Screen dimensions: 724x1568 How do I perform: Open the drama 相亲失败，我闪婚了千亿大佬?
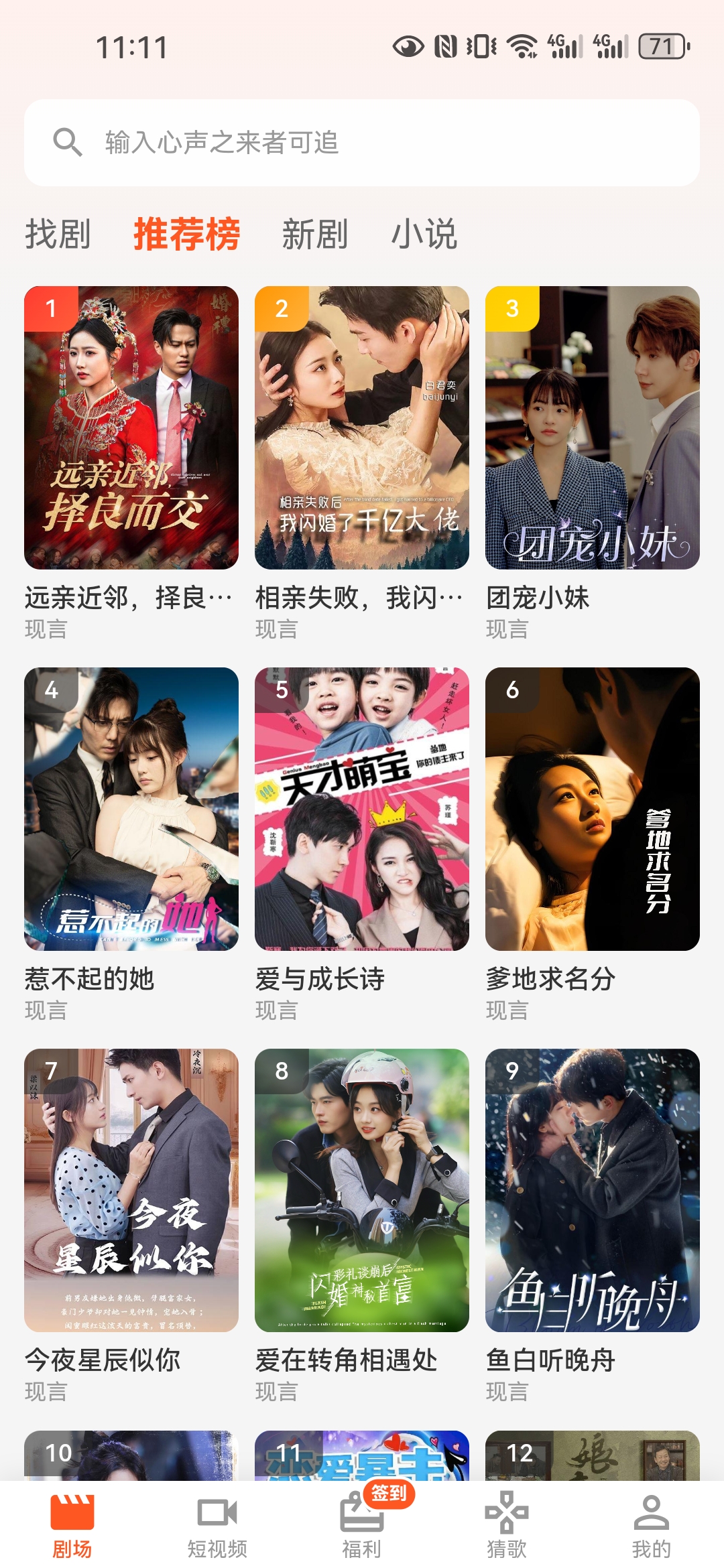pyautogui.click(x=362, y=428)
